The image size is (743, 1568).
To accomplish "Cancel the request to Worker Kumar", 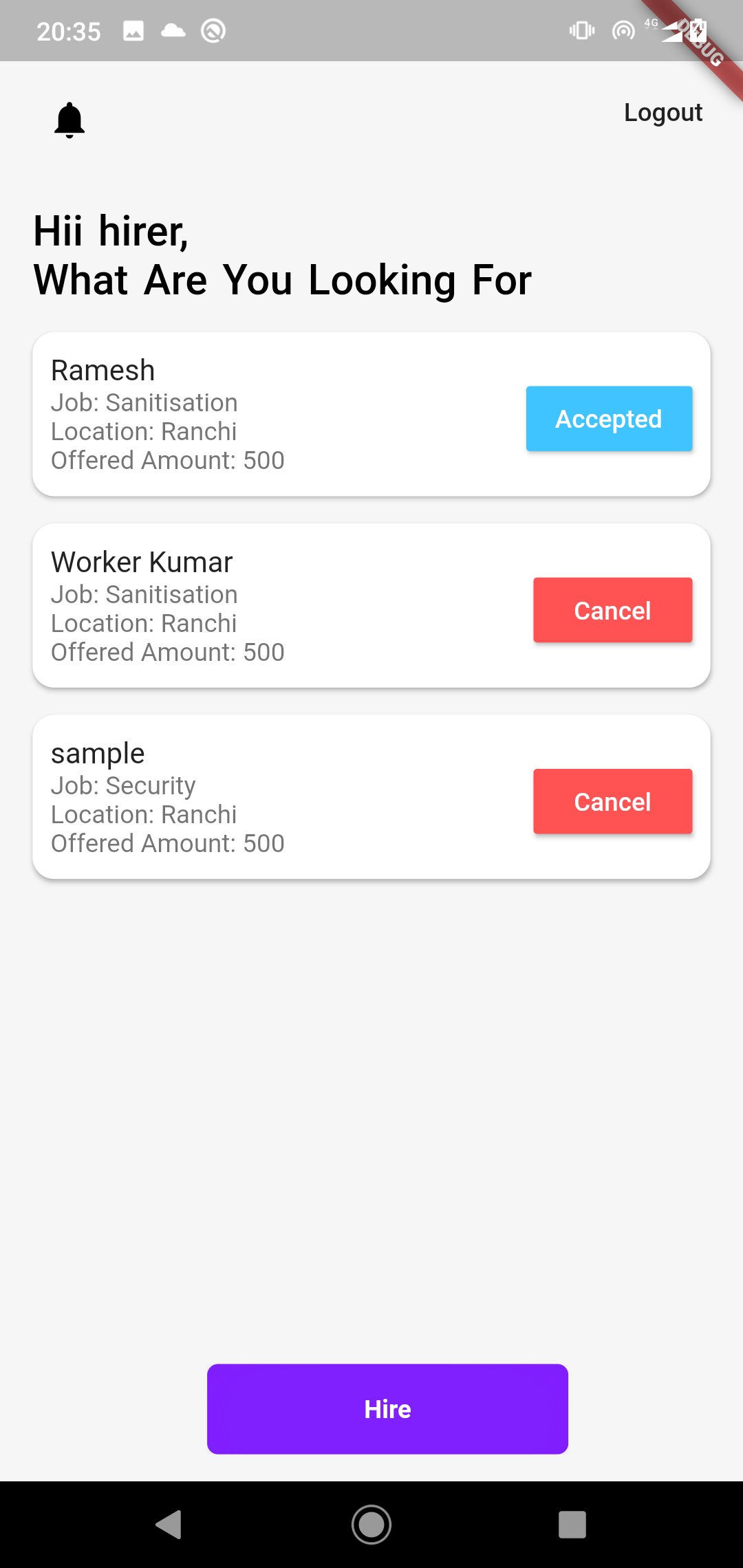I will tap(612, 611).
